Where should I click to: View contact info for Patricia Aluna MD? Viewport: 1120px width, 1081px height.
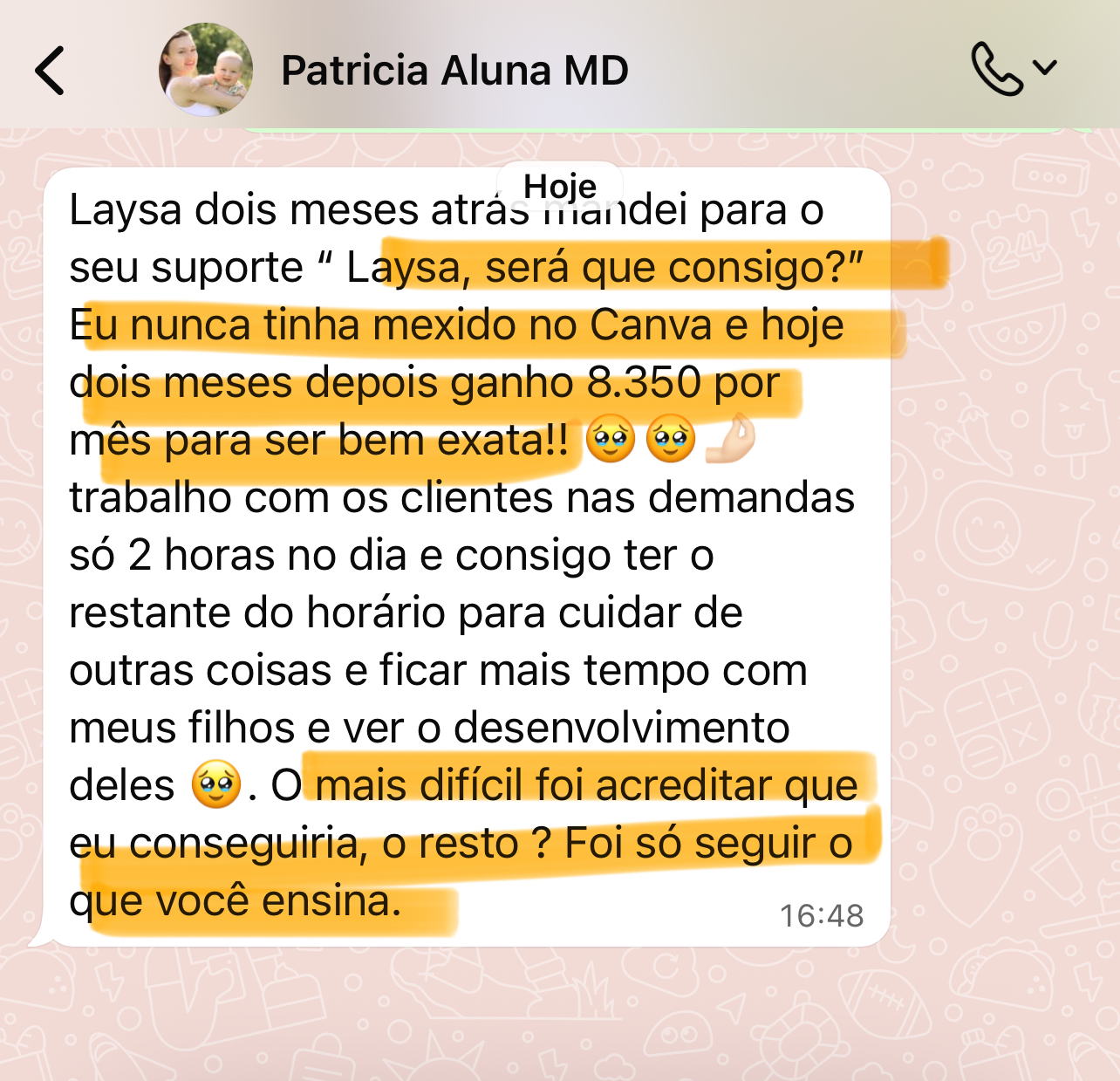coord(454,71)
